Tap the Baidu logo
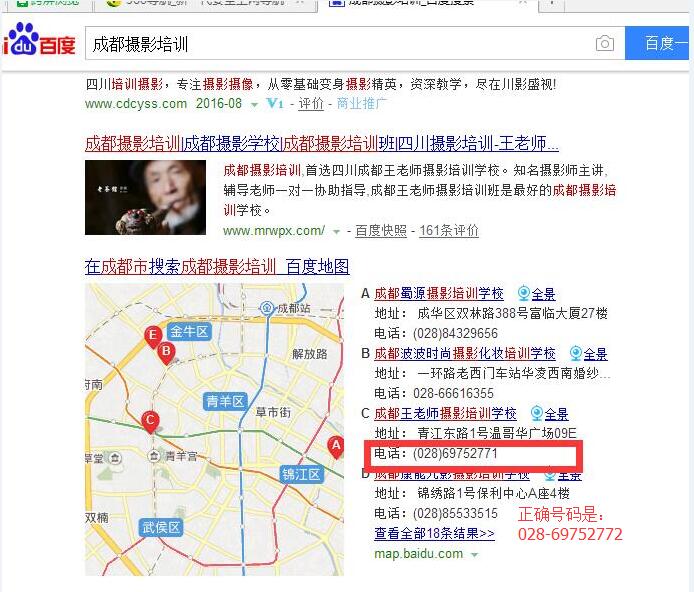Image resolution: width=694 pixels, height=592 pixels. tap(38, 44)
